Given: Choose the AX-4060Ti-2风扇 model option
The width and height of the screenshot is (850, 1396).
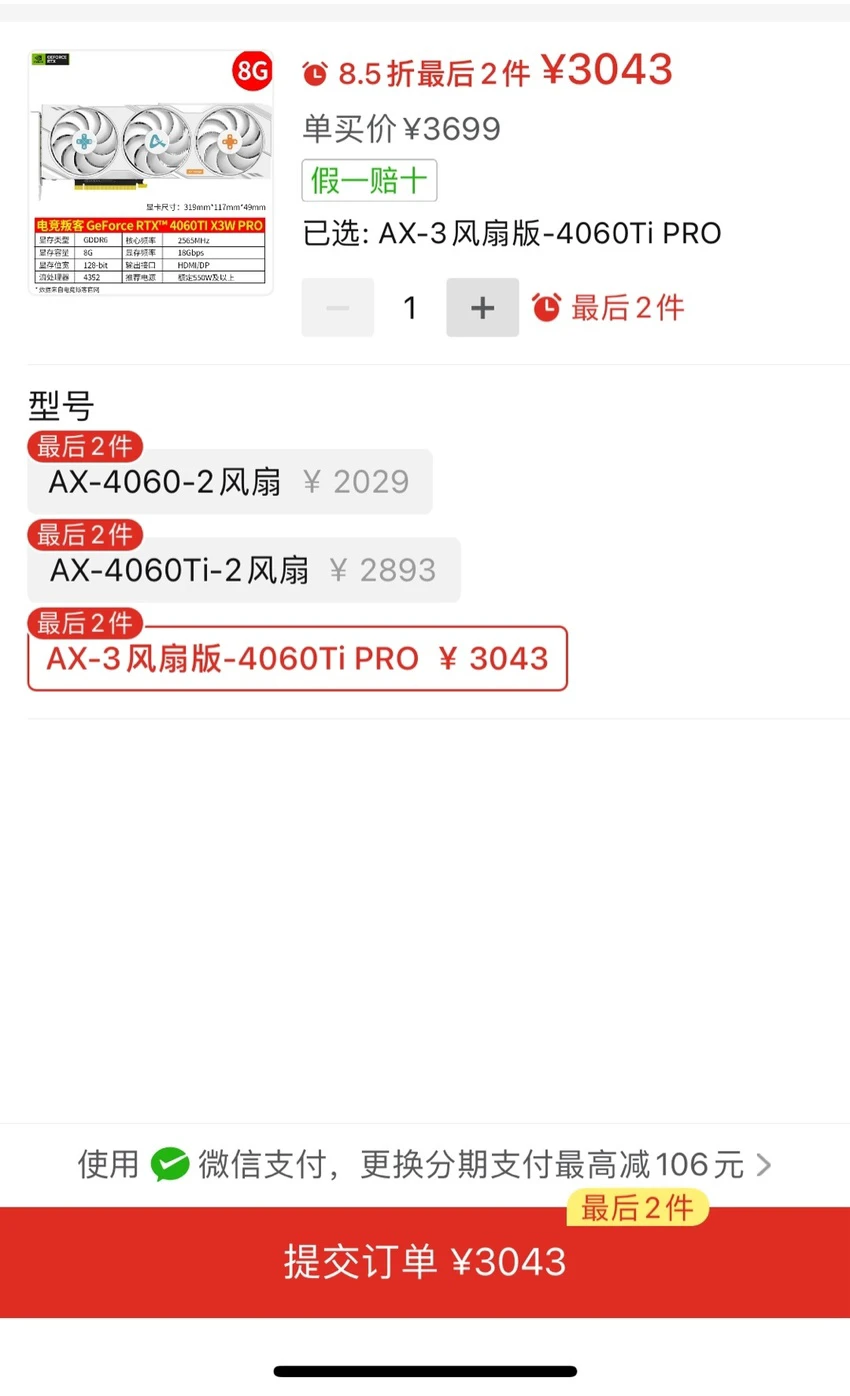Looking at the screenshot, I should tap(243, 570).
